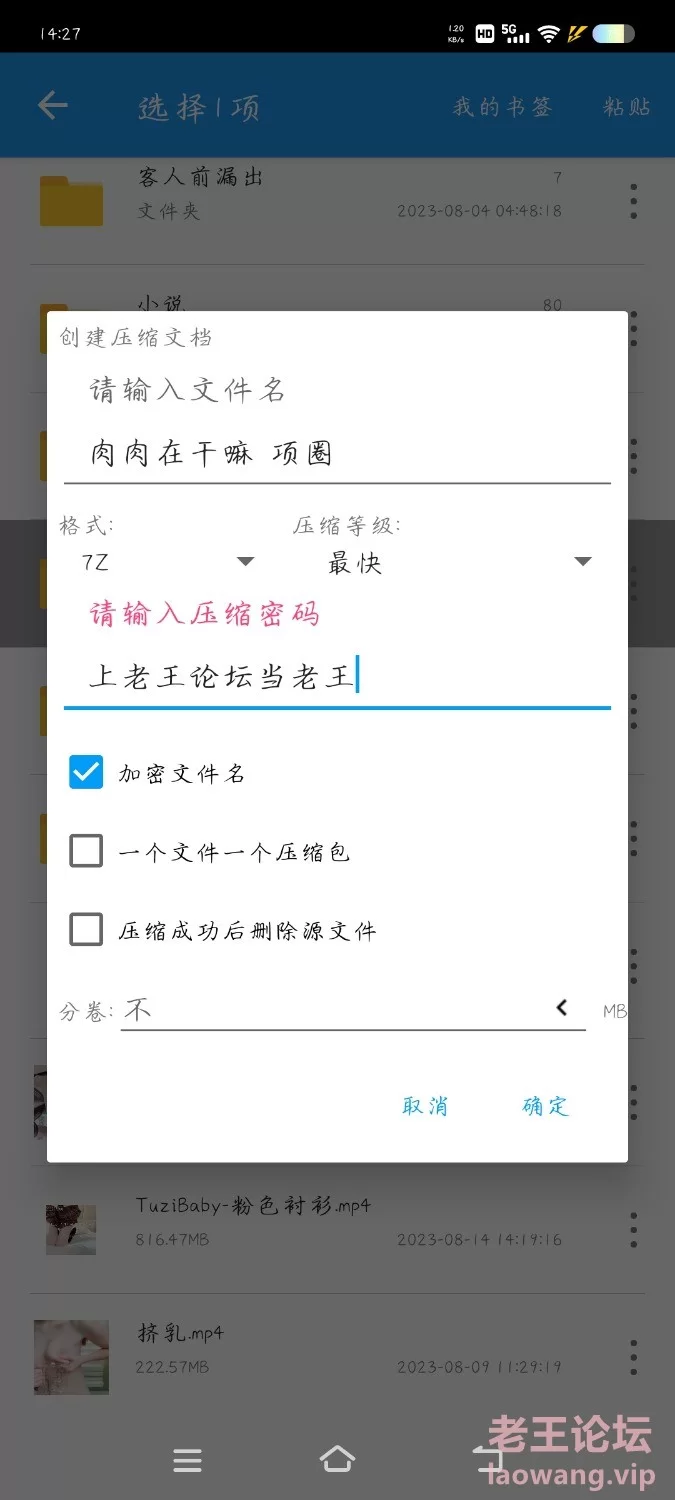Expand the split volume size arrow
The image size is (675, 1500).
562,1008
